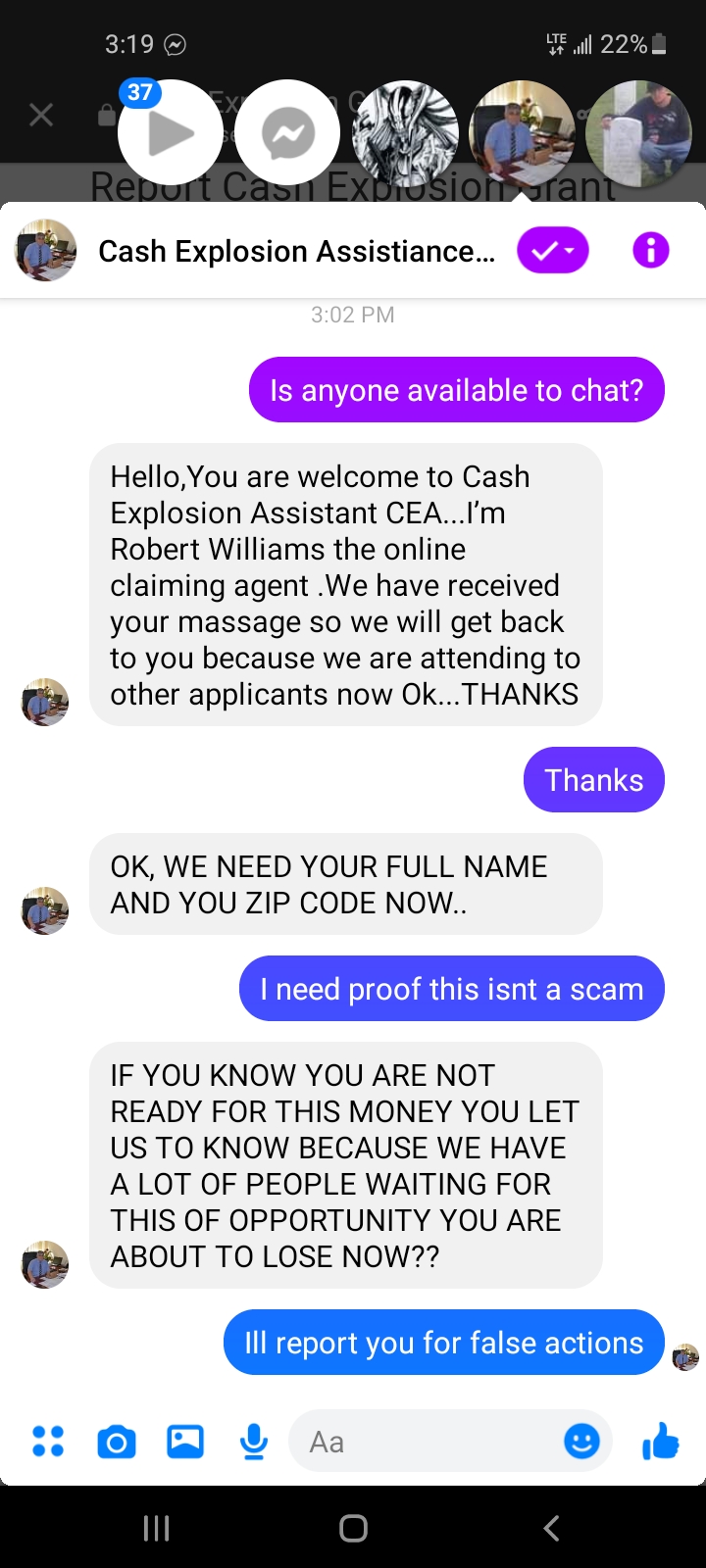Open the four-dot more actions menu
Screen dimensions: 706x1568
[x=48, y=1442]
